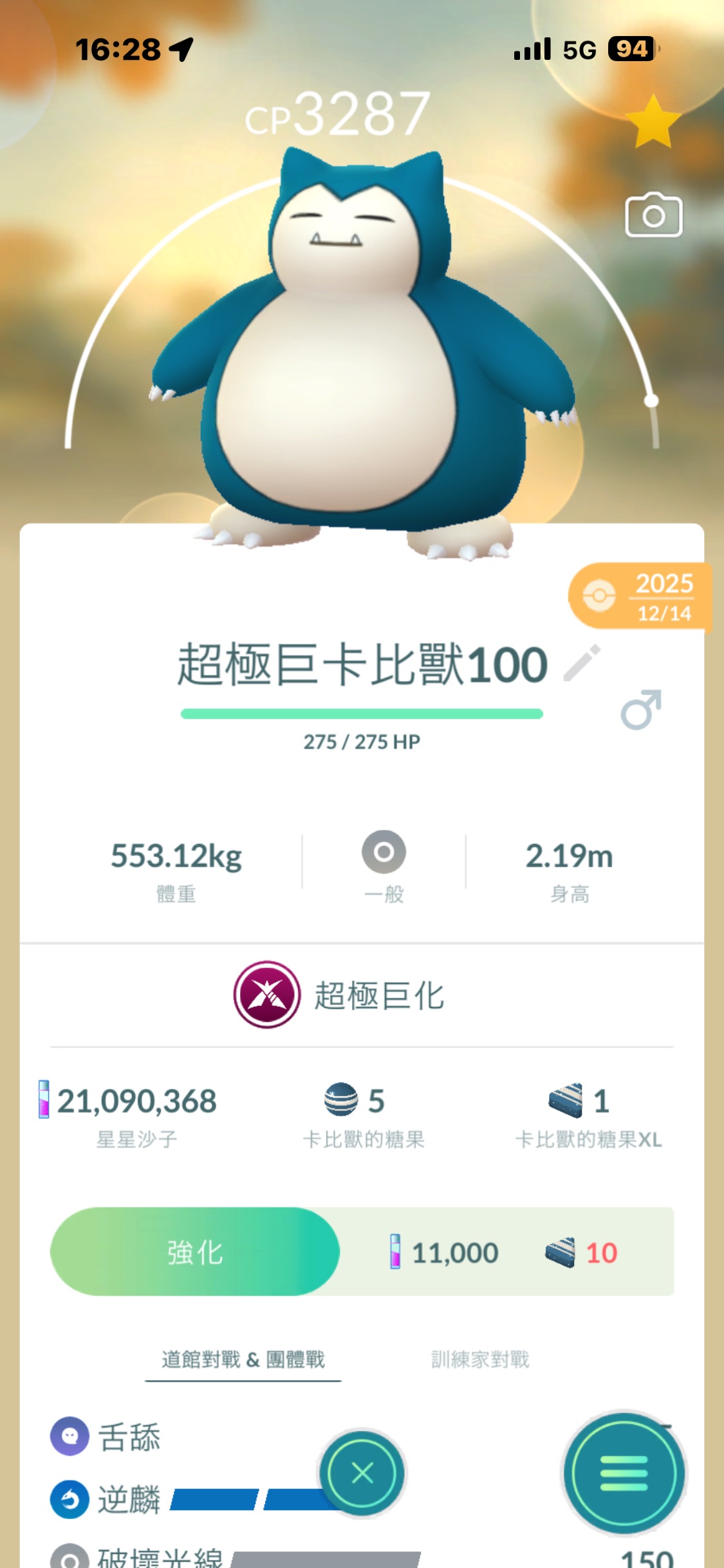Edit the nickname 超極巨卡比獸100
The width and height of the screenshot is (724, 1568).
click(582, 663)
